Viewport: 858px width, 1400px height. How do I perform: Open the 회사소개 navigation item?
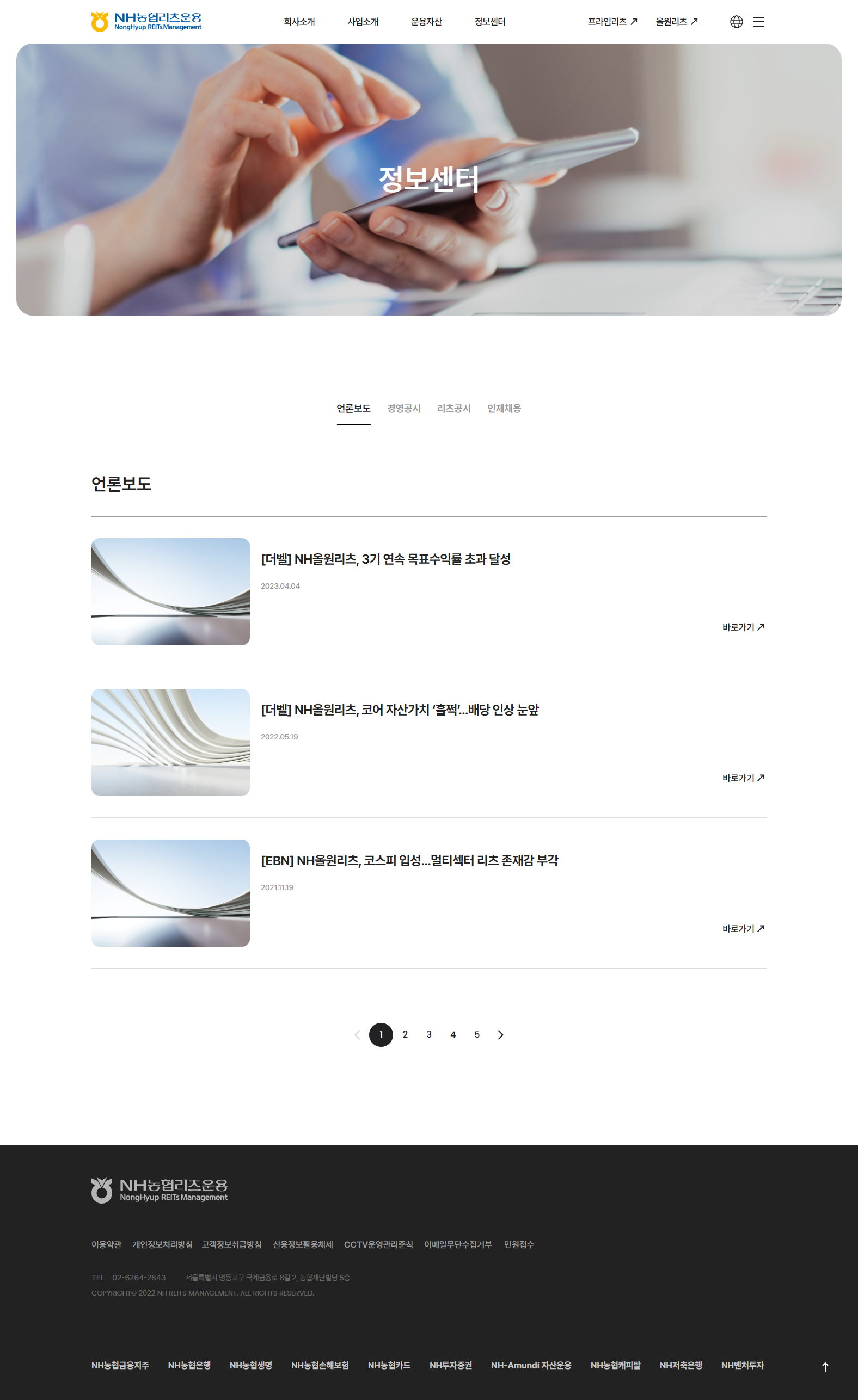(x=299, y=22)
